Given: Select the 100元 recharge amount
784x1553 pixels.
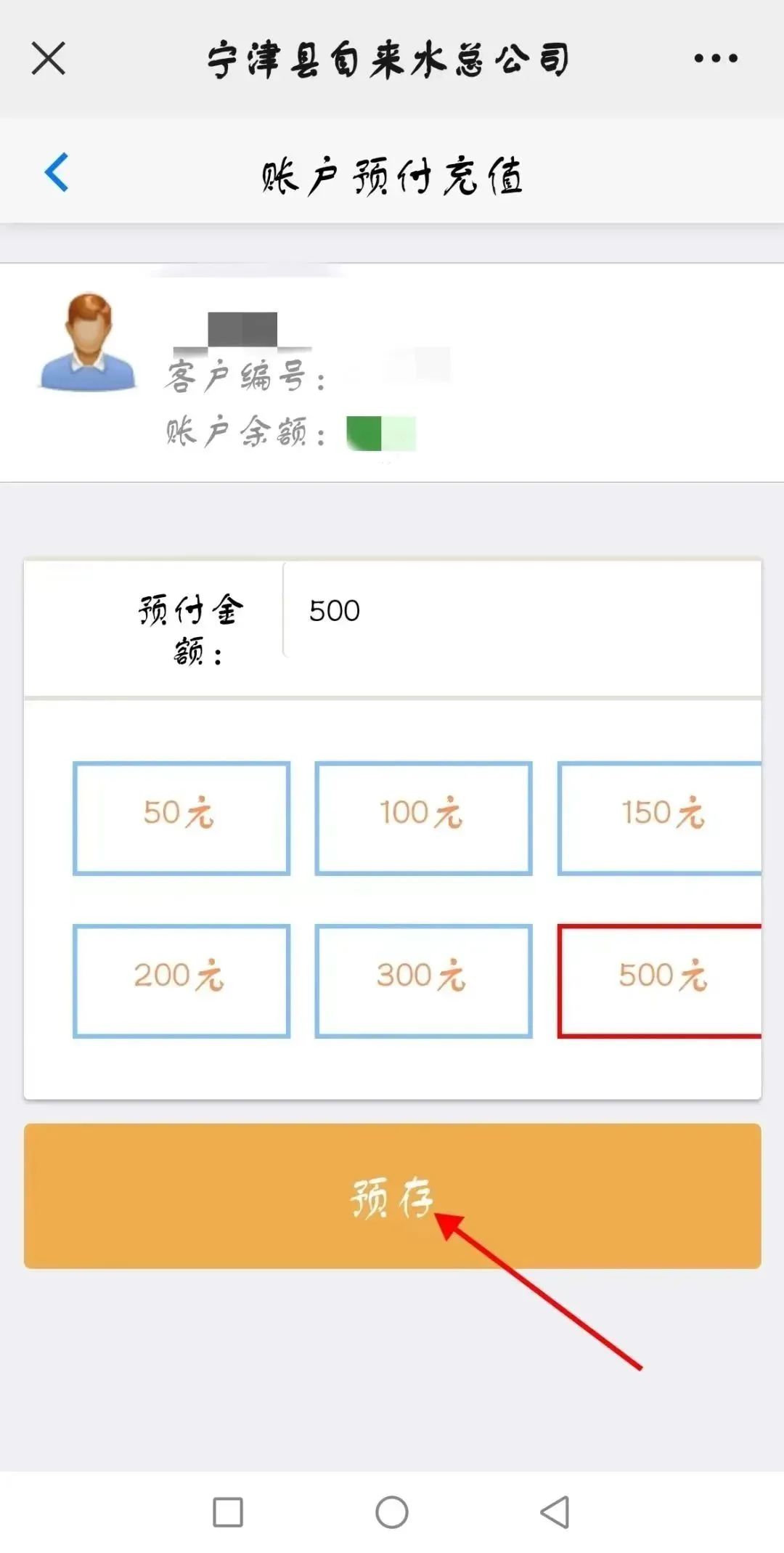Looking at the screenshot, I should [423, 816].
